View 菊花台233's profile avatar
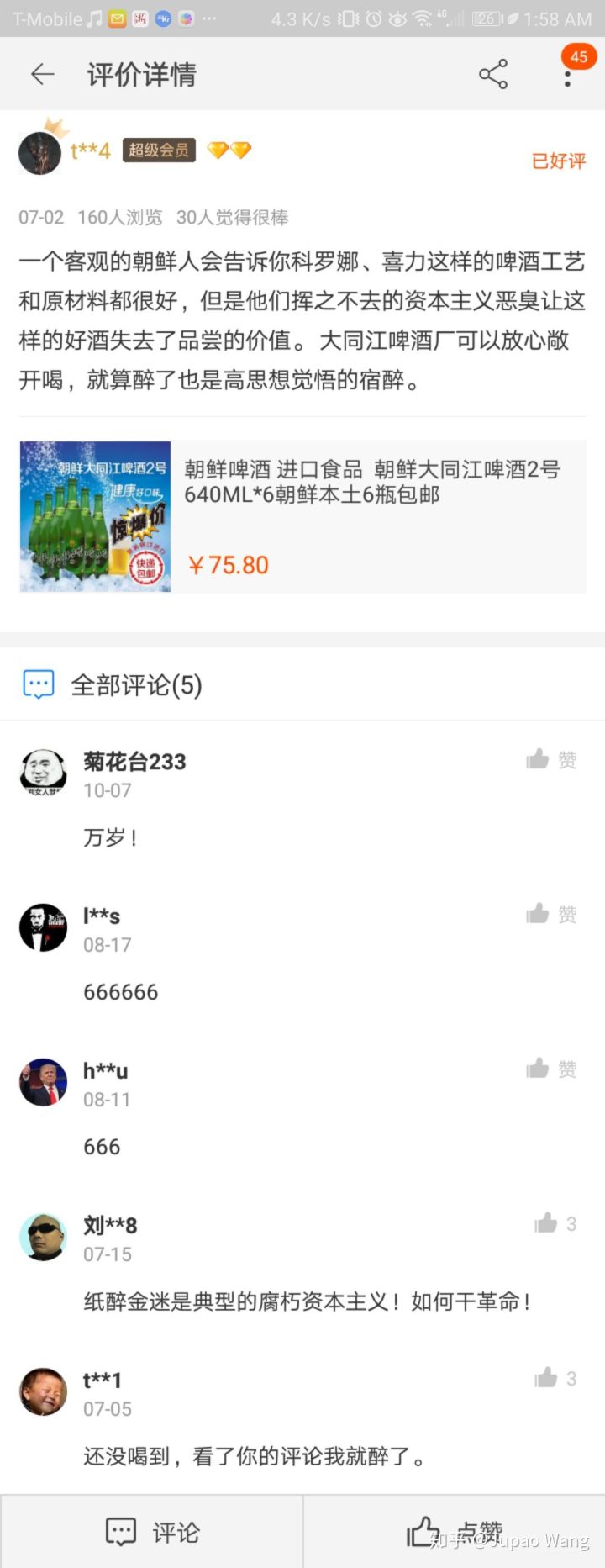The height and width of the screenshot is (1568, 605). tap(43, 773)
